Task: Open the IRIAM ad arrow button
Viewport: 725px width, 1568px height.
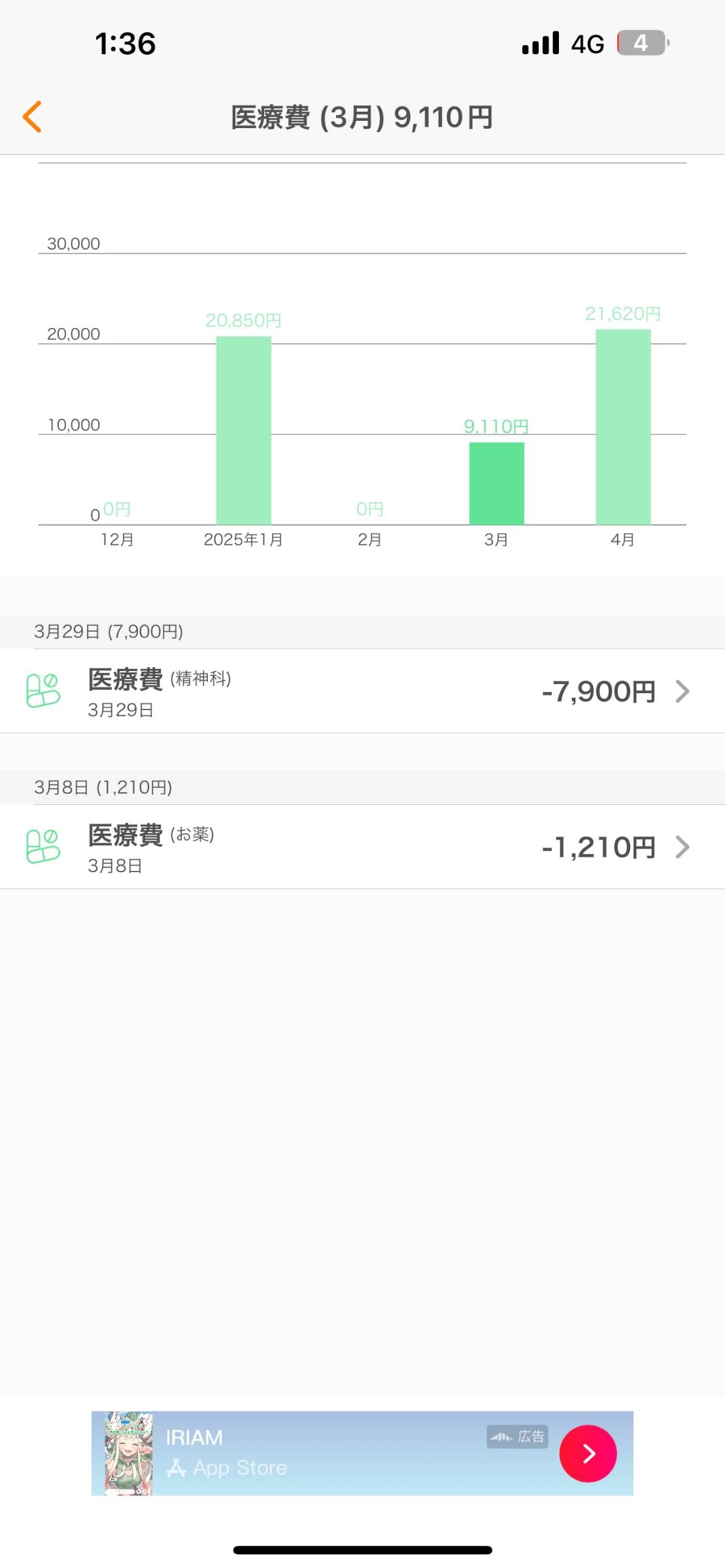Action: tap(588, 1454)
